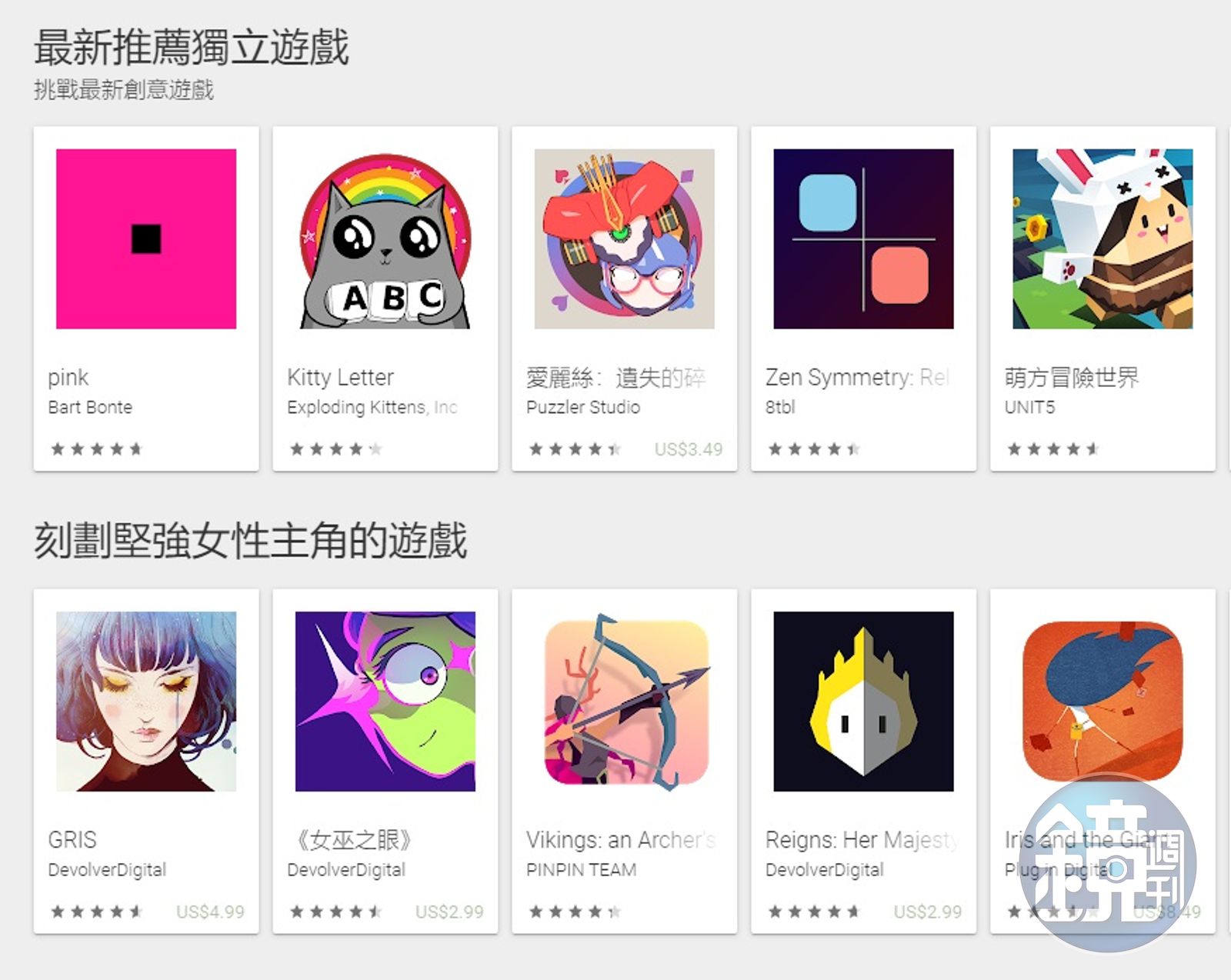
Task: Select the 愛麗絲 game by Puzzler Studio
Action: pos(624,239)
